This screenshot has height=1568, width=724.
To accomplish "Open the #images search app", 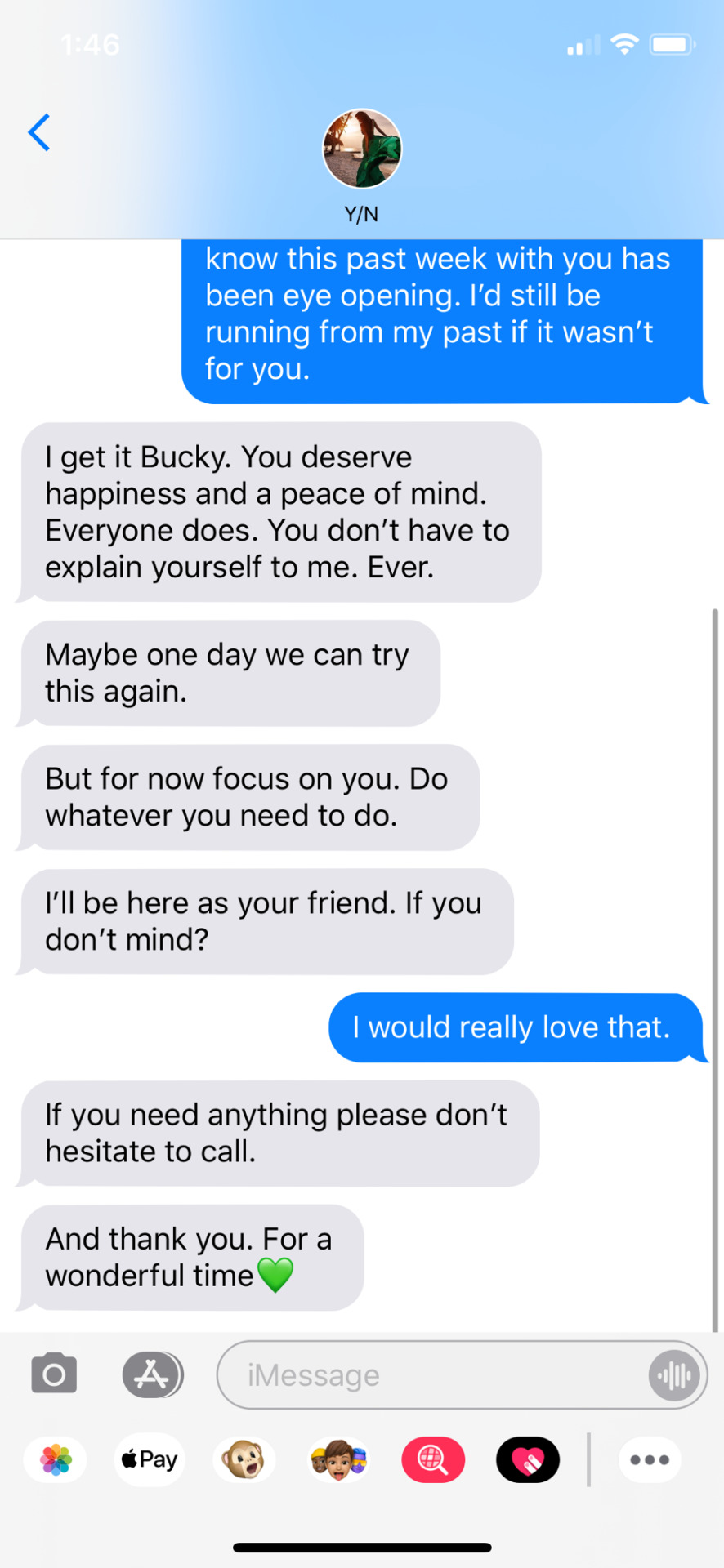I will coord(433,1459).
